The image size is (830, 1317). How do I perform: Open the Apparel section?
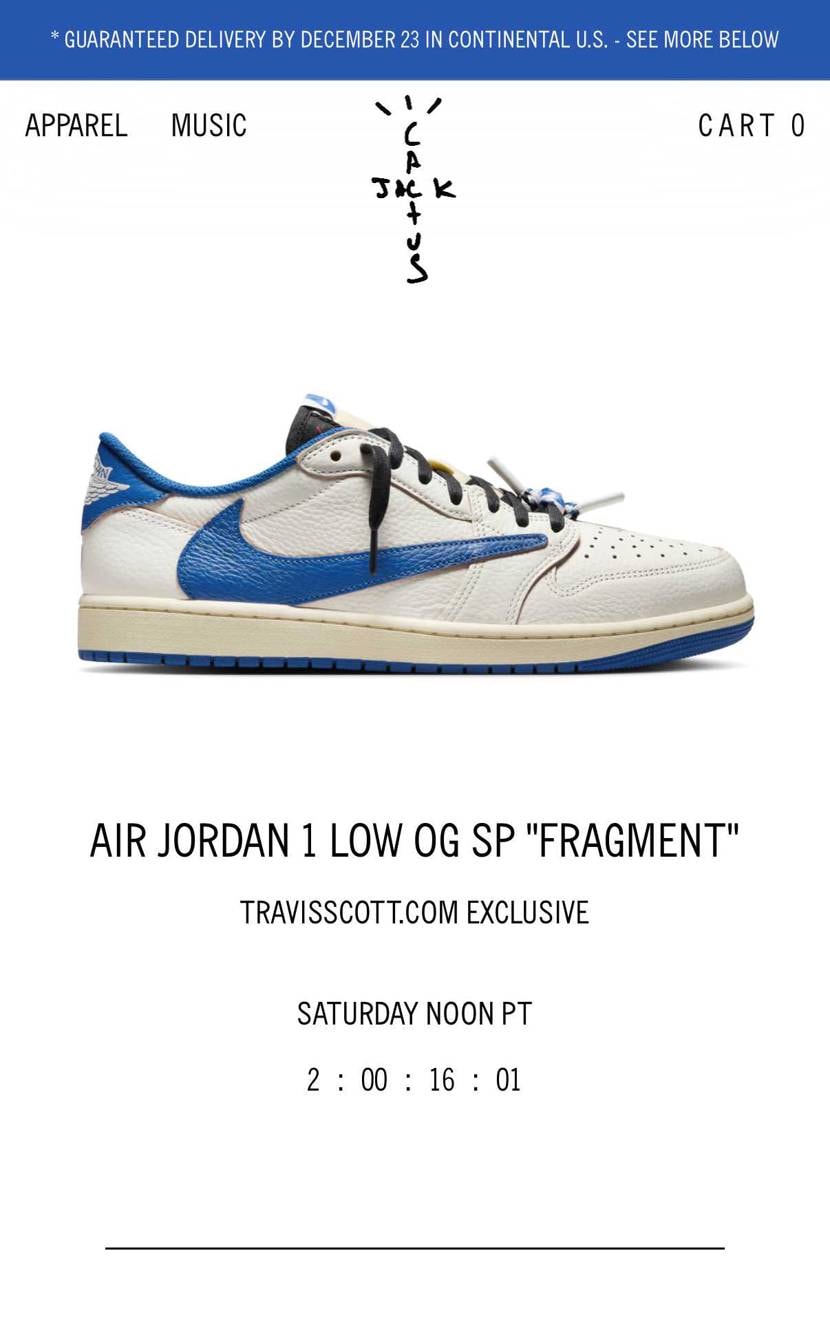click(76, 126)
